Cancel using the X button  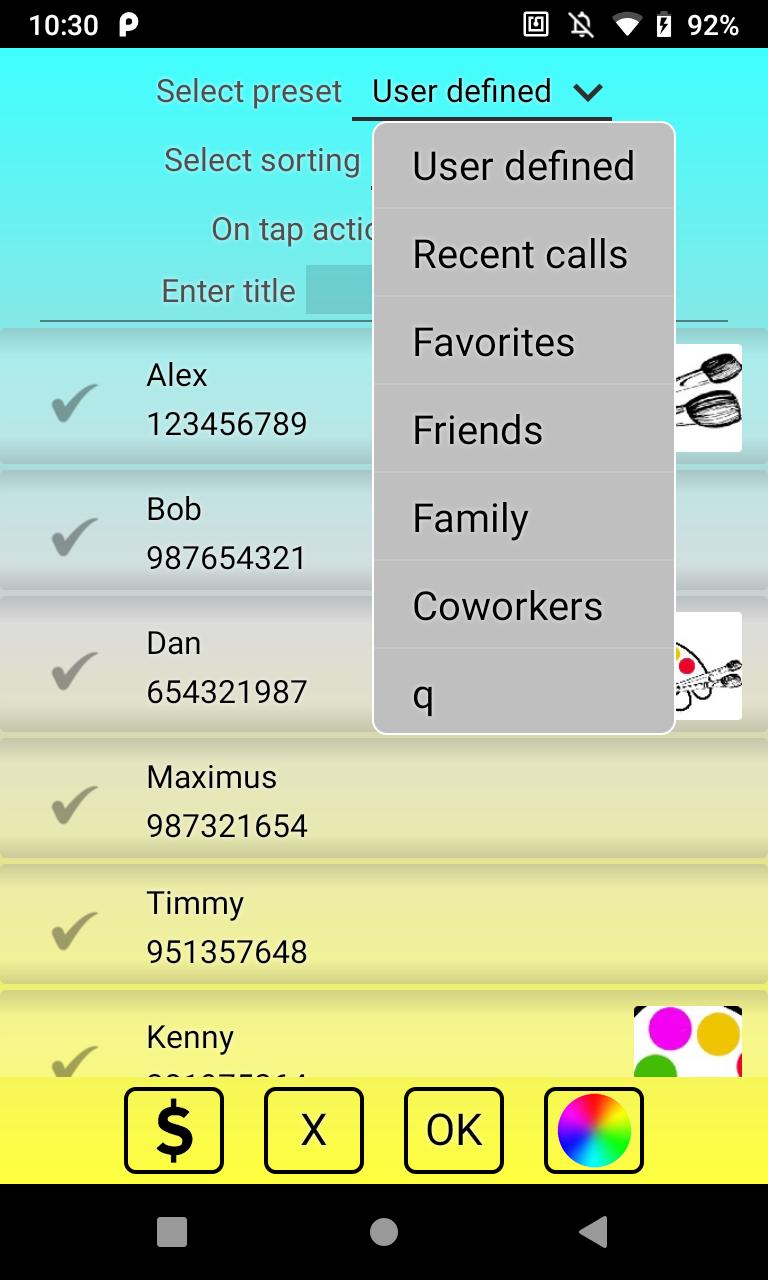click(x=313, y=1130)
